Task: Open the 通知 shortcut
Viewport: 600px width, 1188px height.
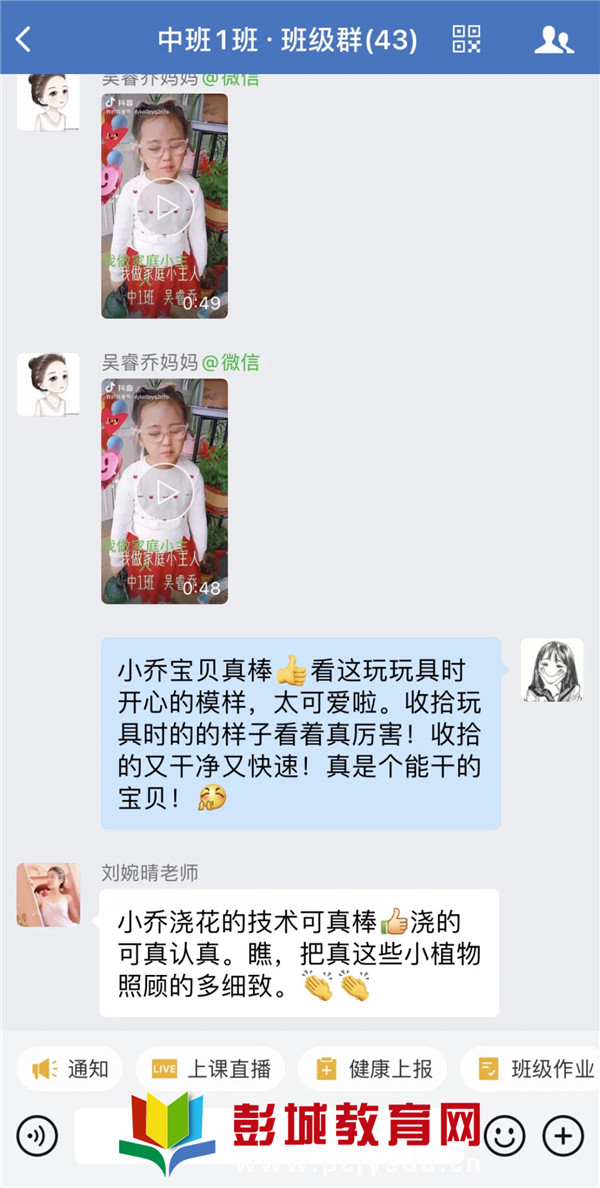Action: click(x=70, y=1069)
